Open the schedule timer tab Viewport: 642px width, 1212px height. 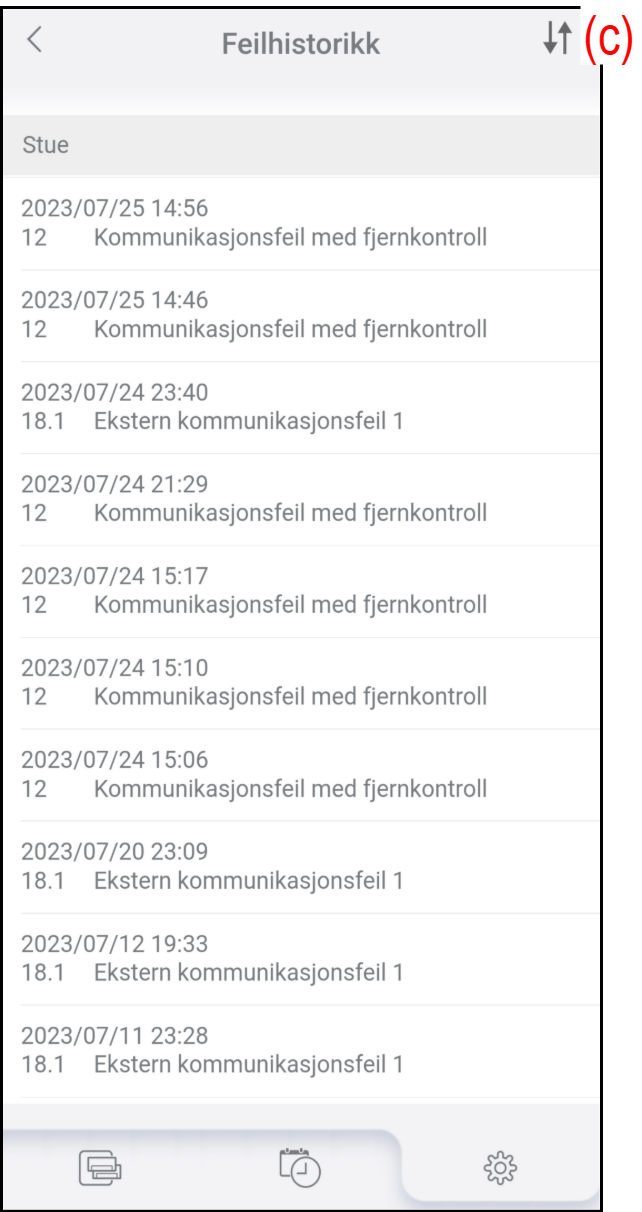(300, 1165)
